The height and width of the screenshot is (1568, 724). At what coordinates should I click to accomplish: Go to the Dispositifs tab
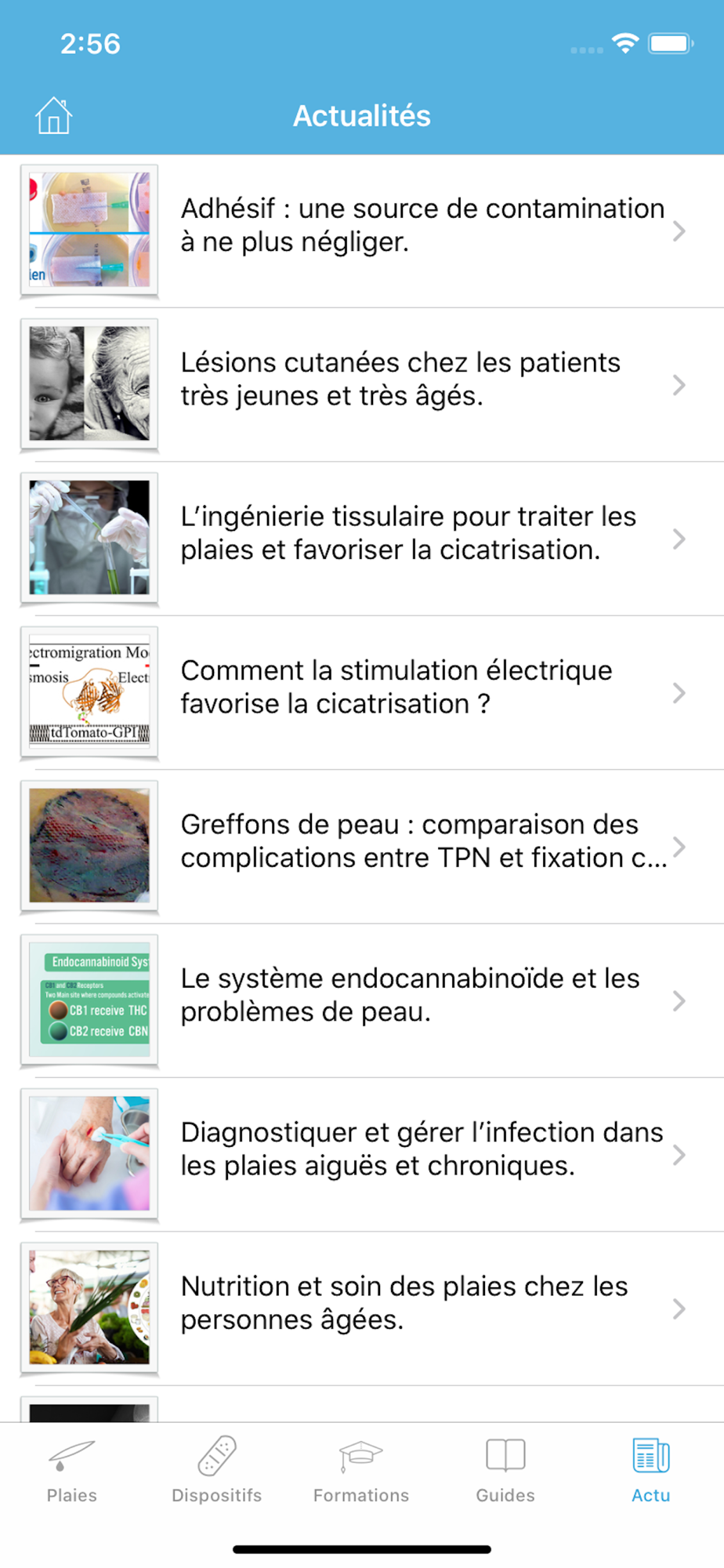click(217, 1470)
